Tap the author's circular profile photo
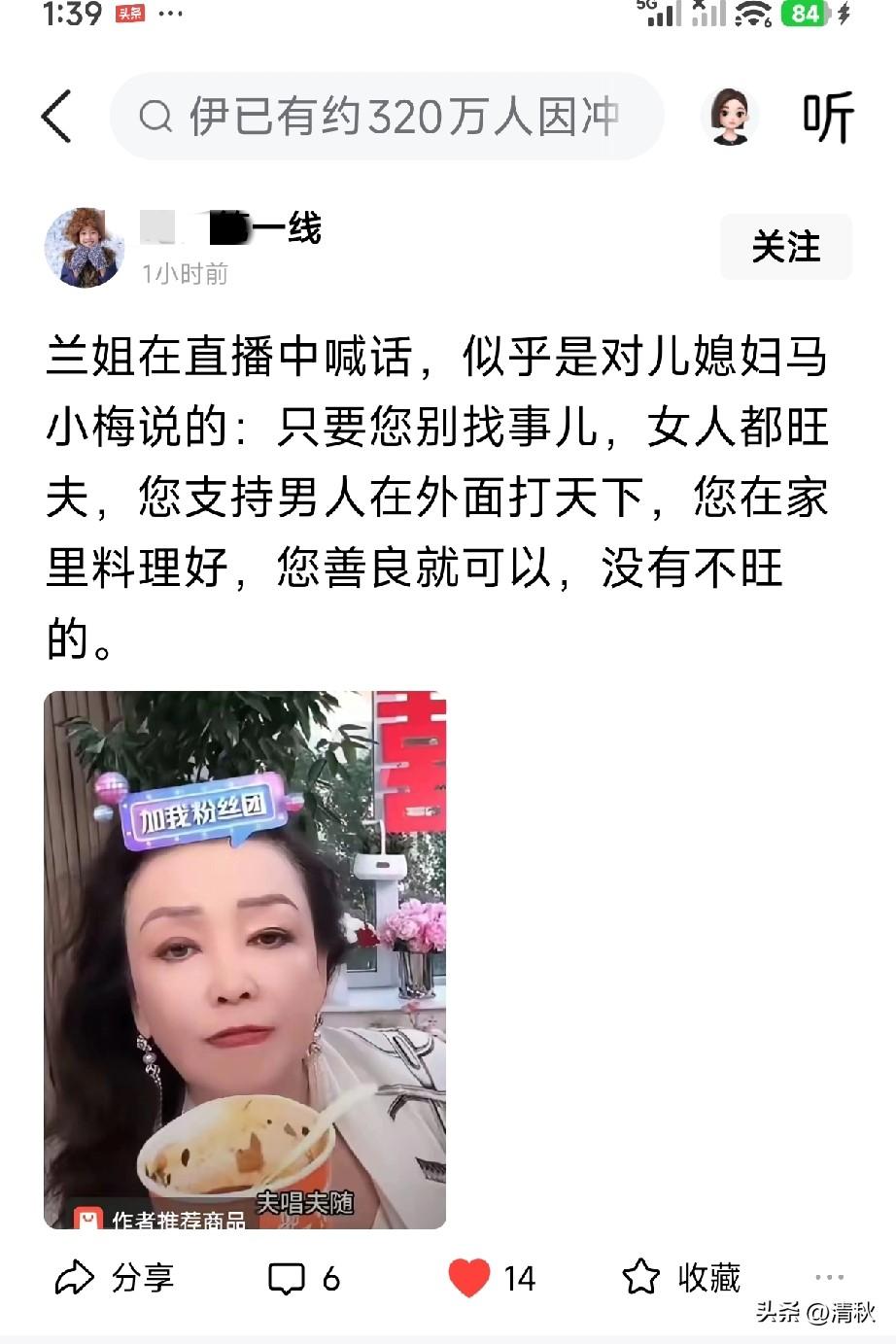This screenshot has height=1344, width=896. coord(85,249)
